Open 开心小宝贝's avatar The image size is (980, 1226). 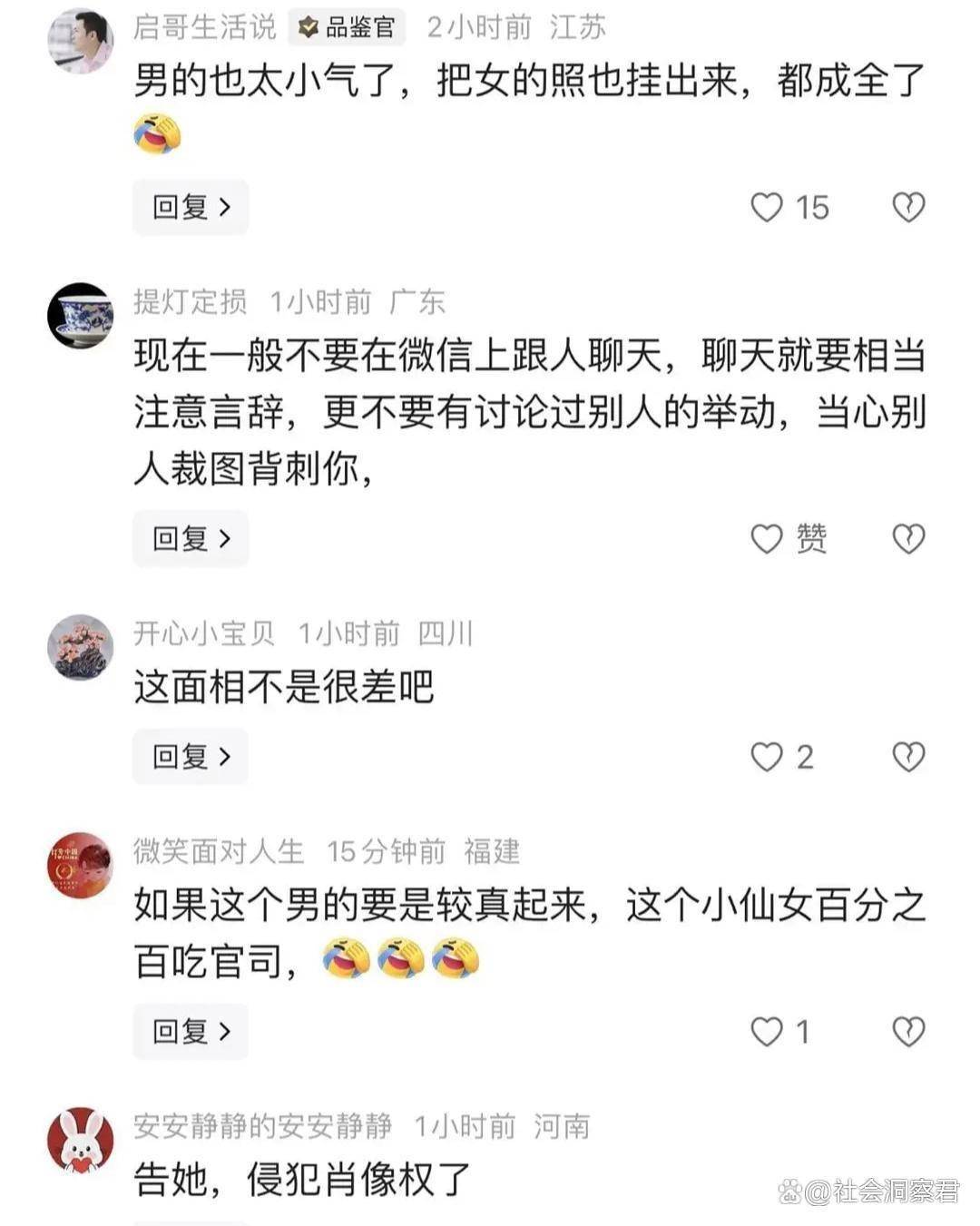(x=80, y=646)
